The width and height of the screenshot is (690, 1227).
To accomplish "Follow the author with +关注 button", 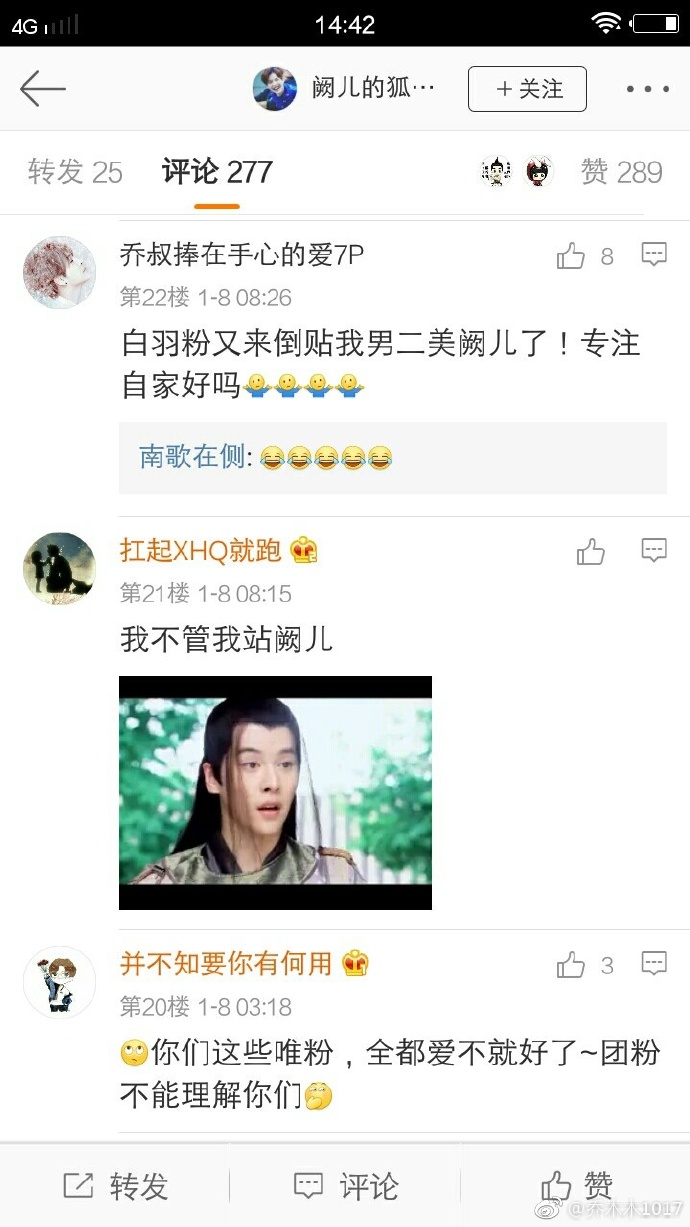I will (x=527, y=89).
